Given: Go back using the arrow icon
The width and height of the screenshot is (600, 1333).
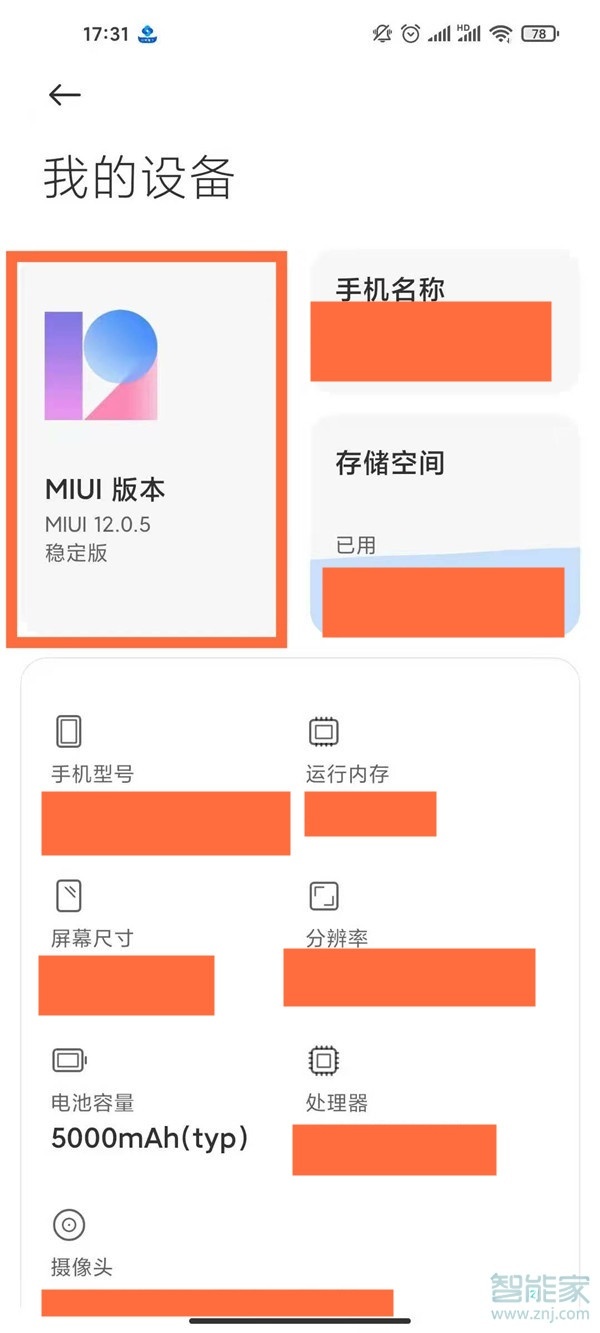Looking at the screenshot, I should pos(64,95).
